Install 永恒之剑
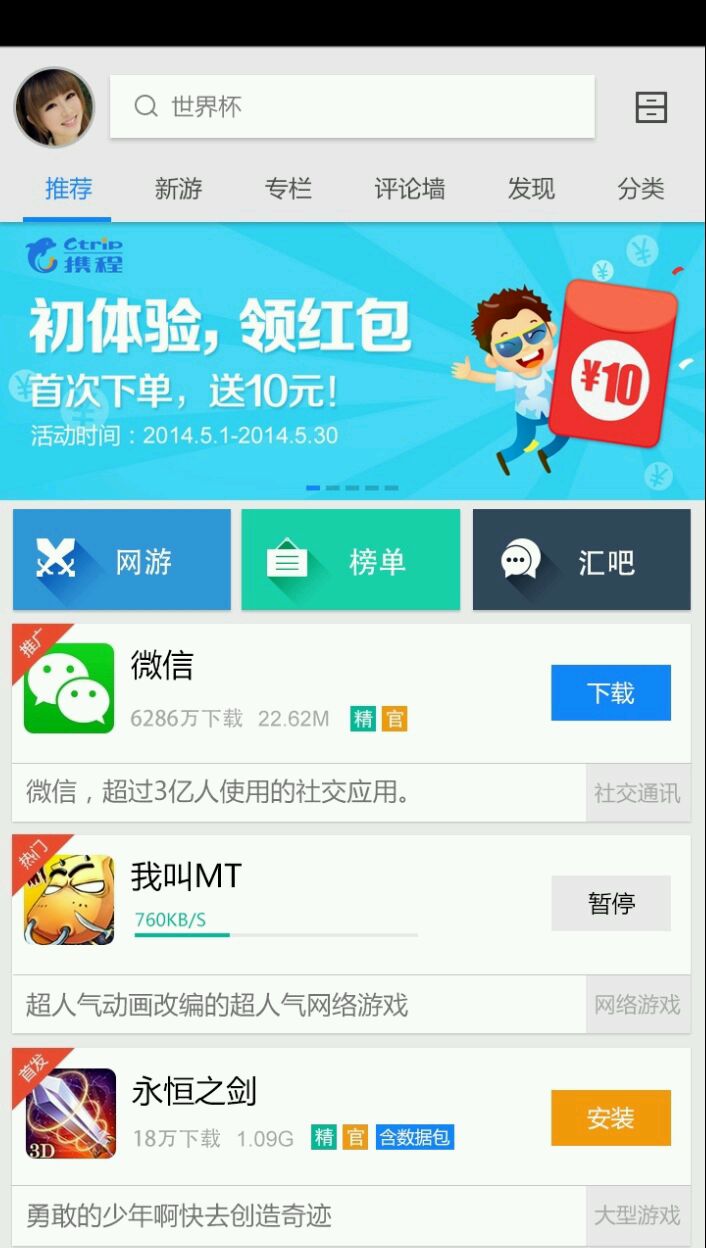 [610, 1118]
